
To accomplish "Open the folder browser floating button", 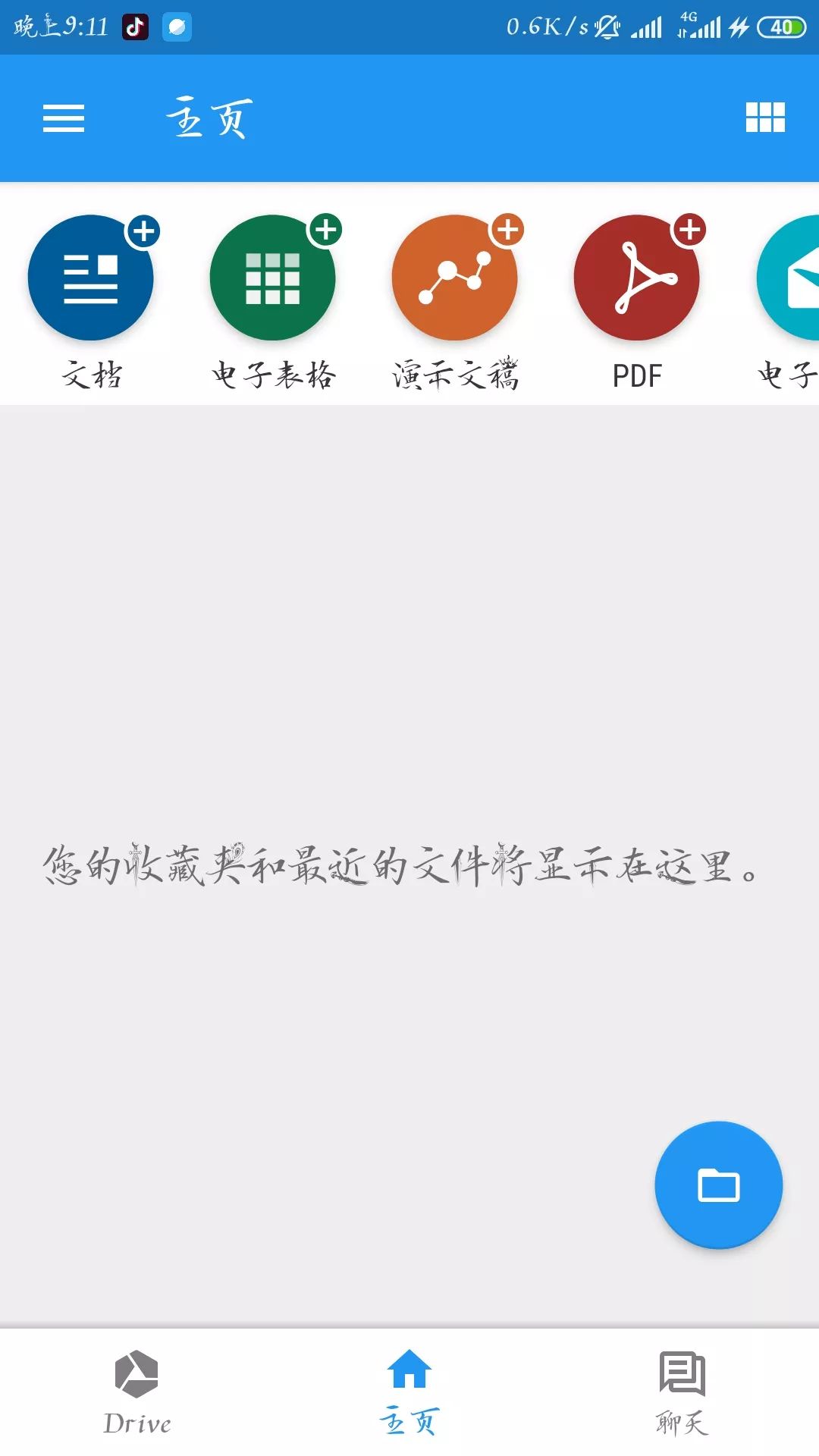I will [x=718, y=1185].
